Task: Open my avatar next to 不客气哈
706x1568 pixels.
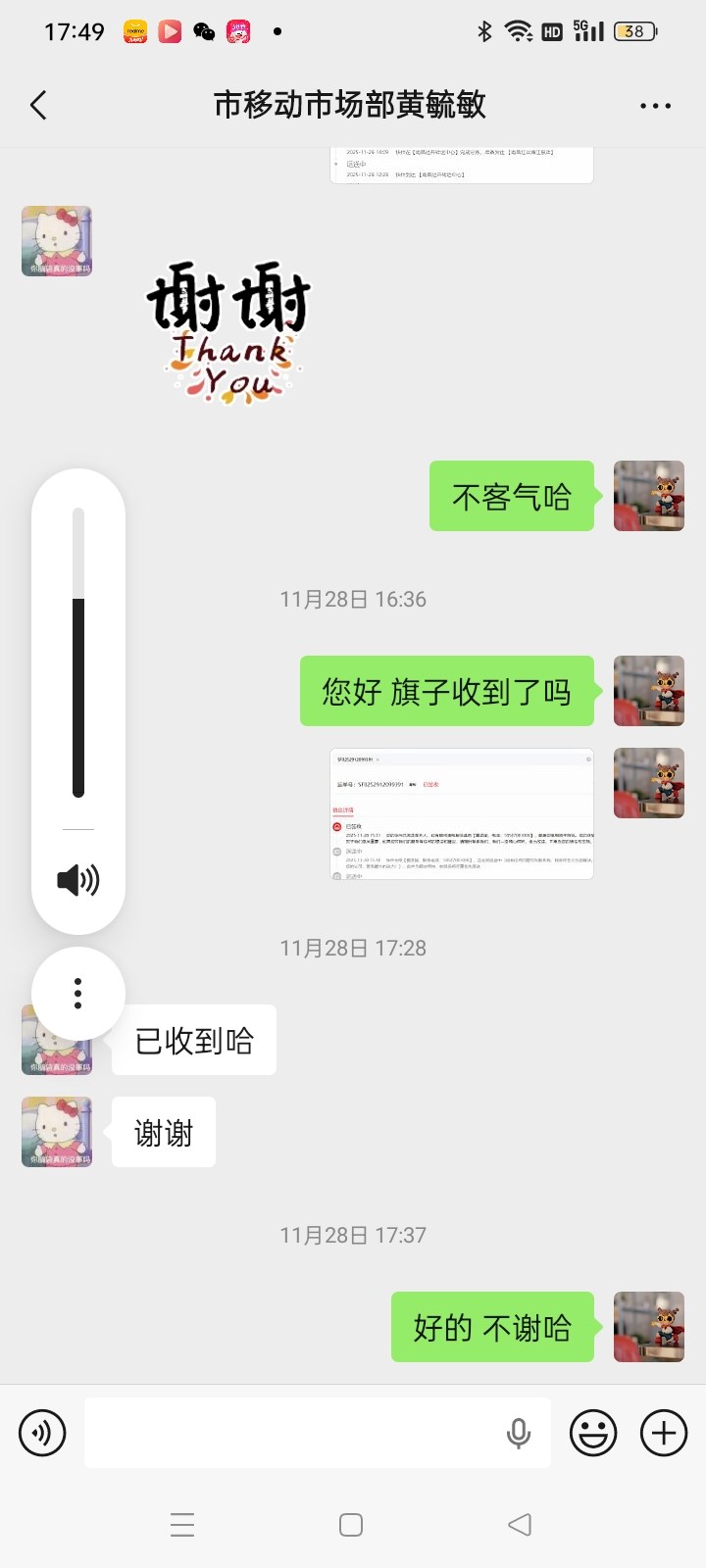Action: pos(648,496)
